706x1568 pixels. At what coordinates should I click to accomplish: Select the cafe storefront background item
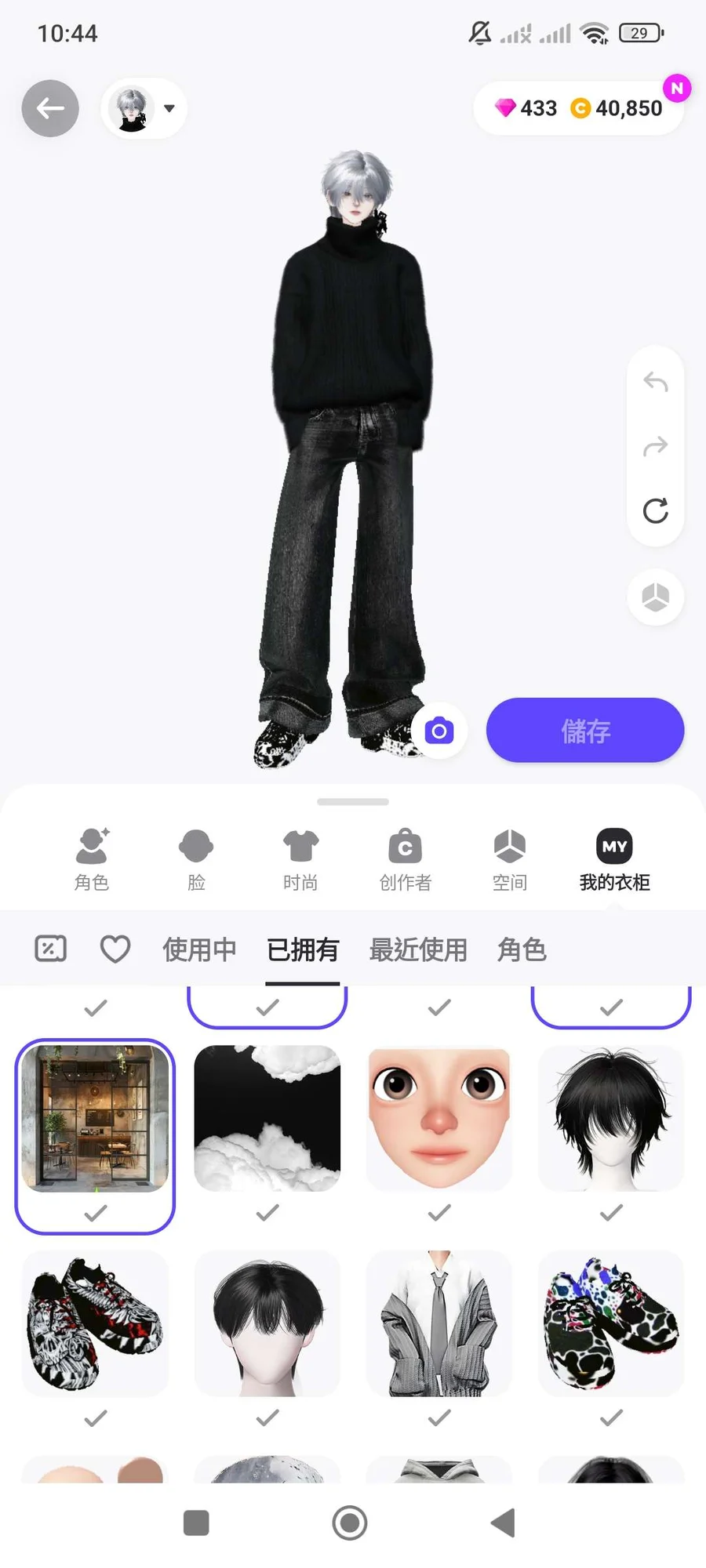click(95, 1118)
